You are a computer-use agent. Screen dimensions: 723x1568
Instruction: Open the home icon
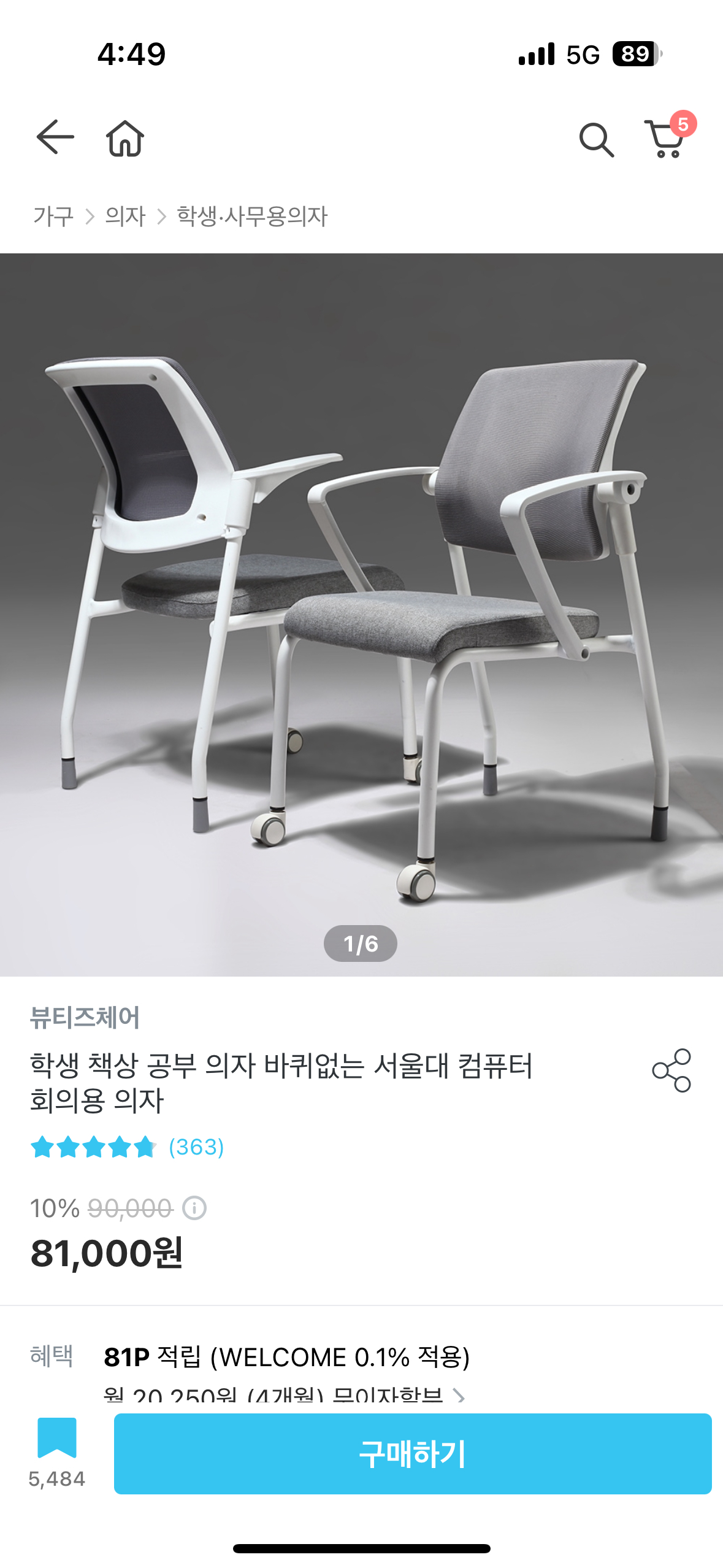[125, 139]
